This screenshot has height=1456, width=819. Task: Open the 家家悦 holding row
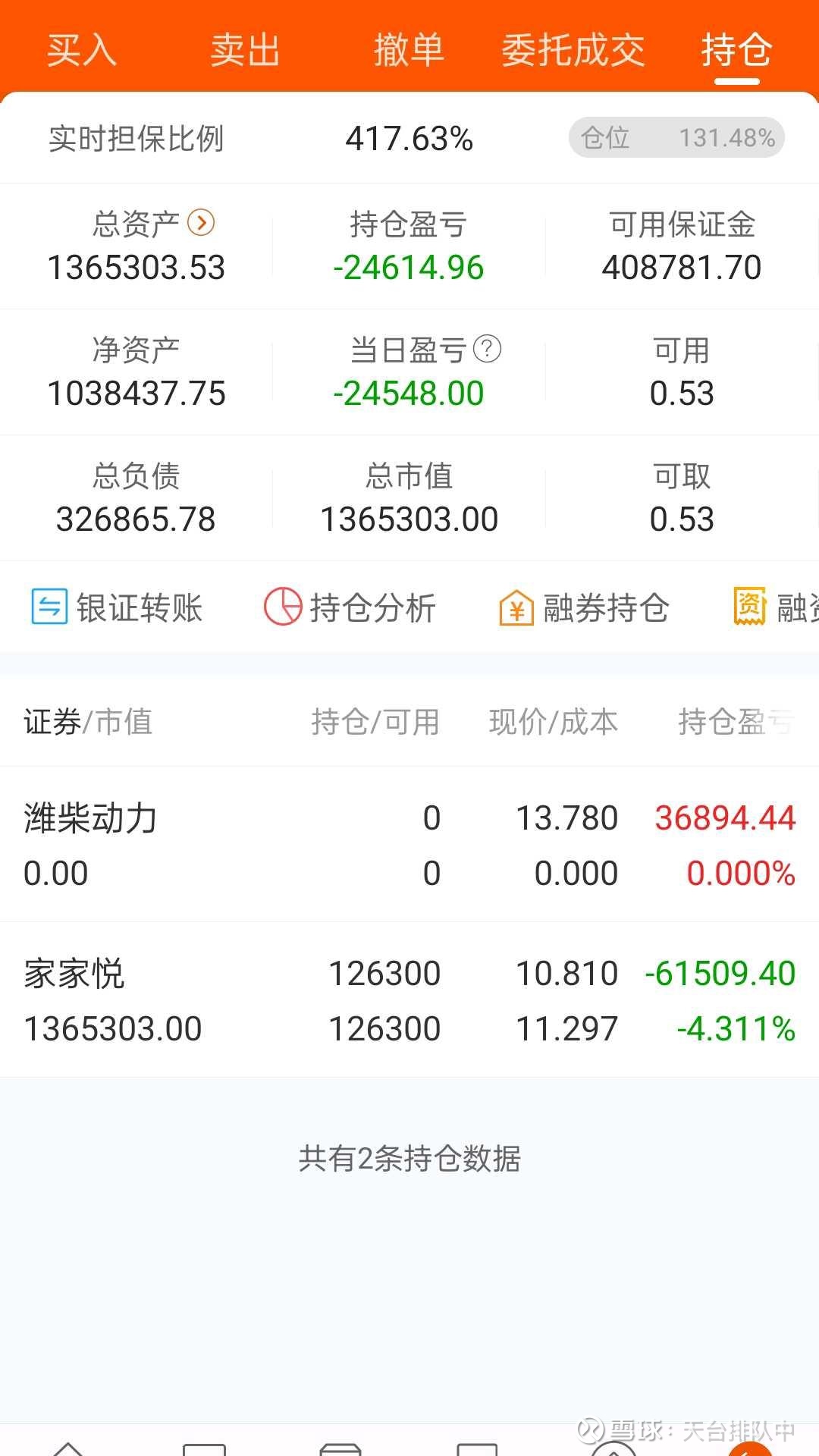tap(409, 1000)
